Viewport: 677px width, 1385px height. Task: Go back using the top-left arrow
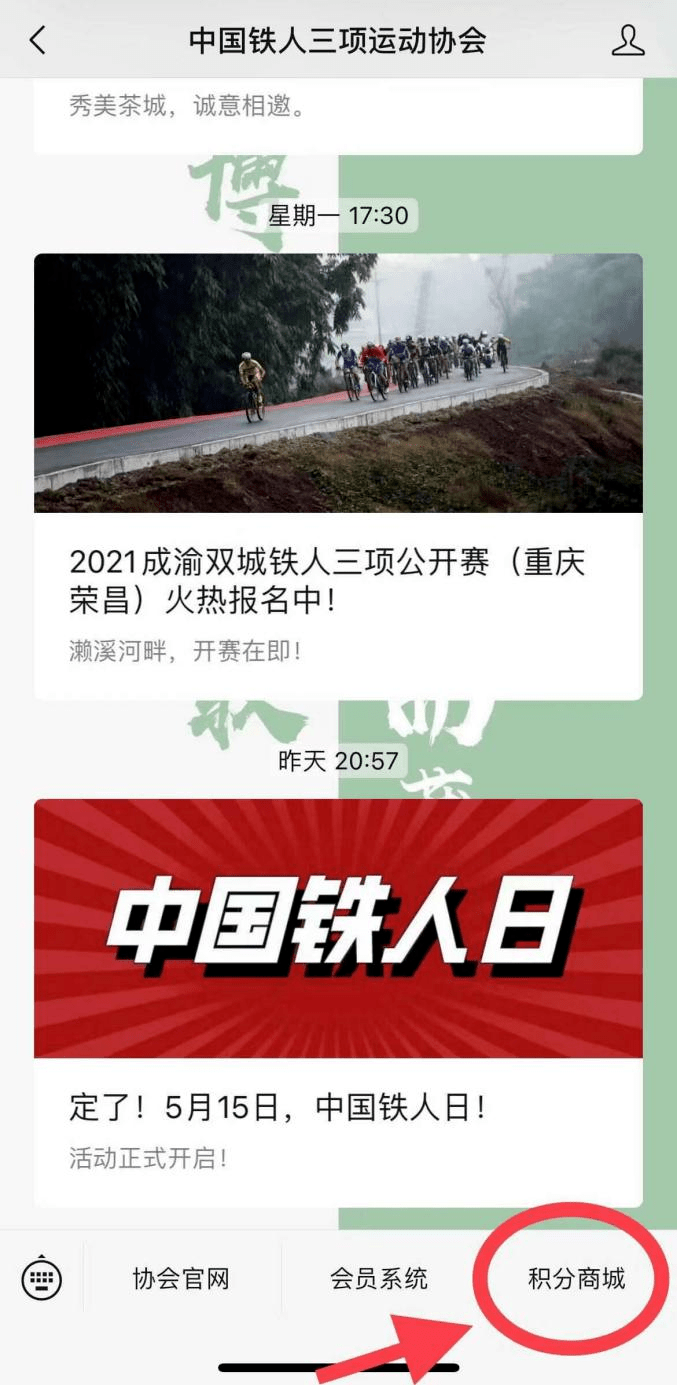tap(38, 40)
